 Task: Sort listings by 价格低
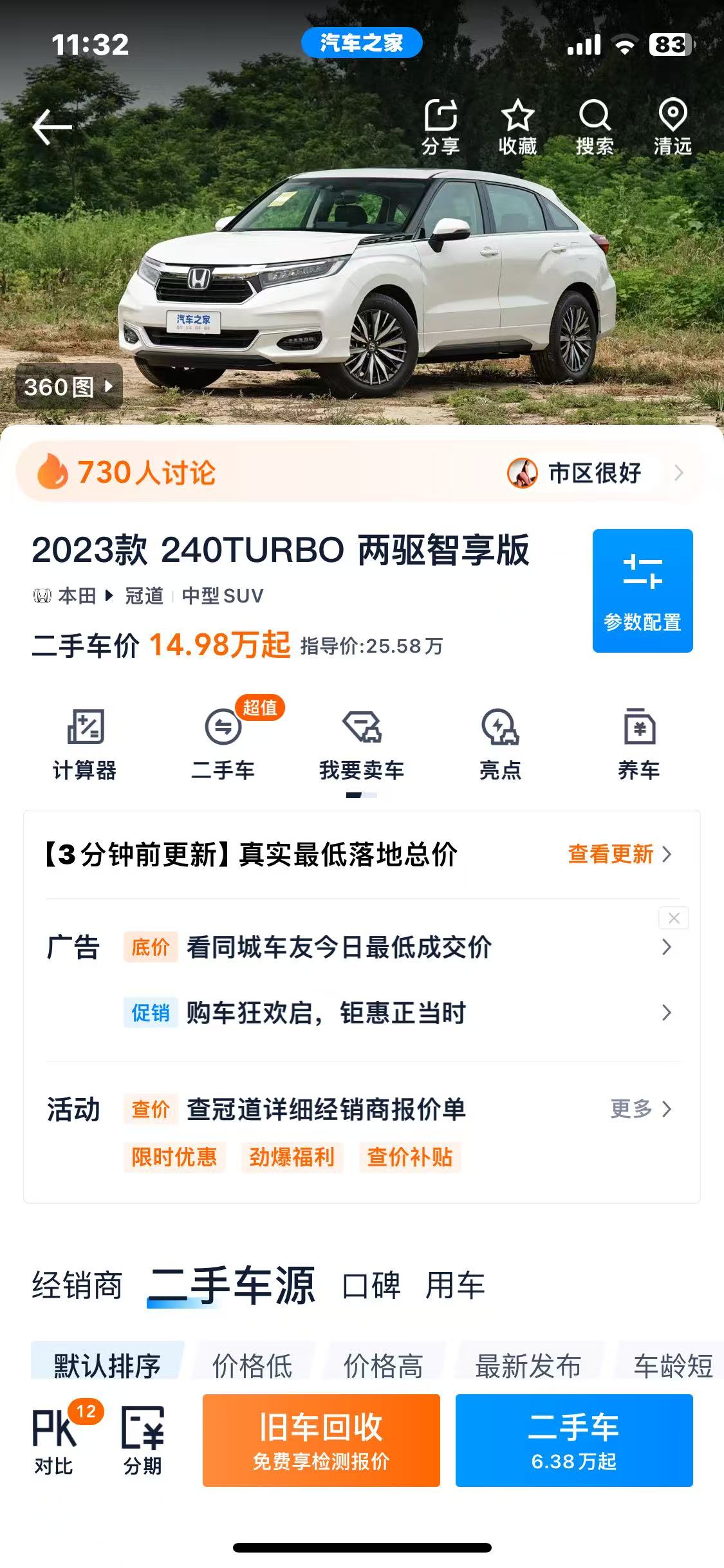(x=252, y=1365)
